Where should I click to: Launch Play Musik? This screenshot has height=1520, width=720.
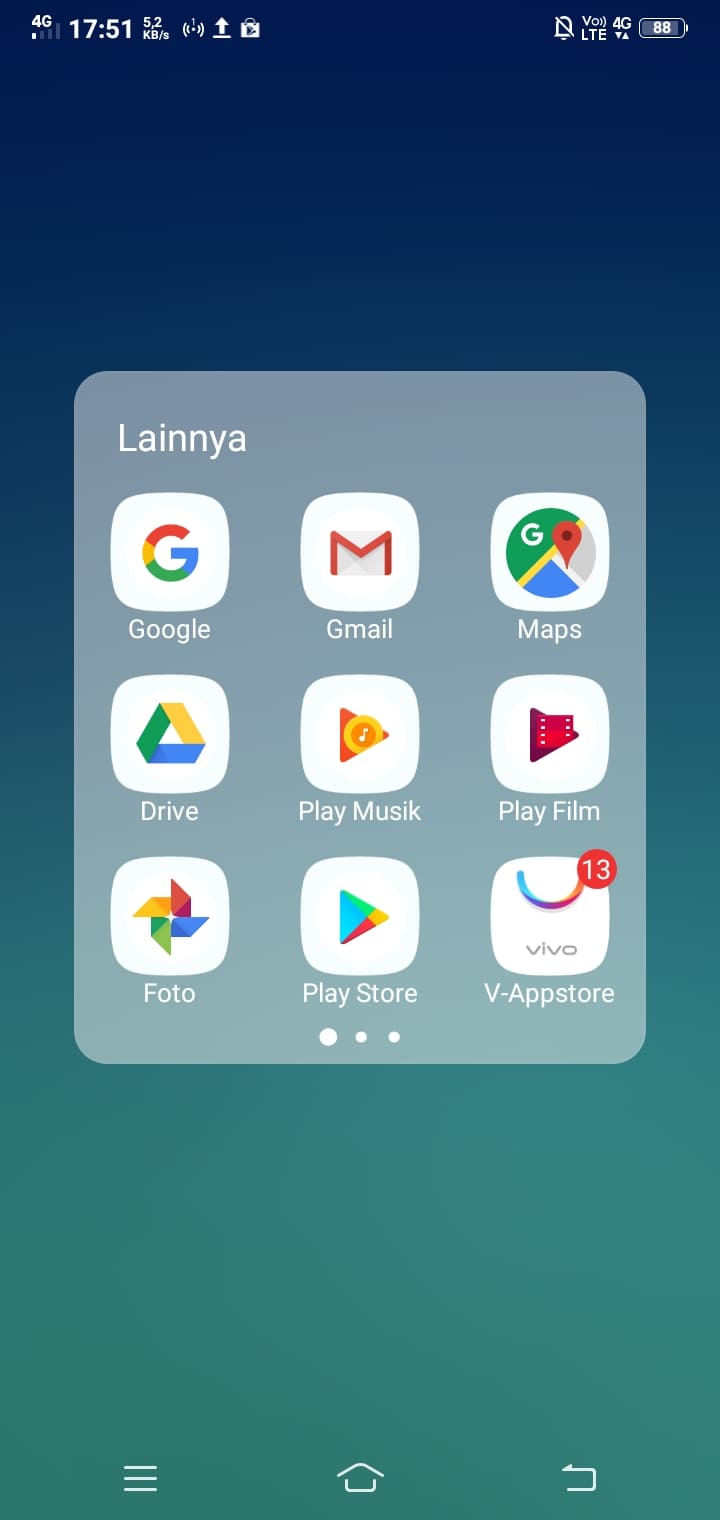tap(359, 734)
